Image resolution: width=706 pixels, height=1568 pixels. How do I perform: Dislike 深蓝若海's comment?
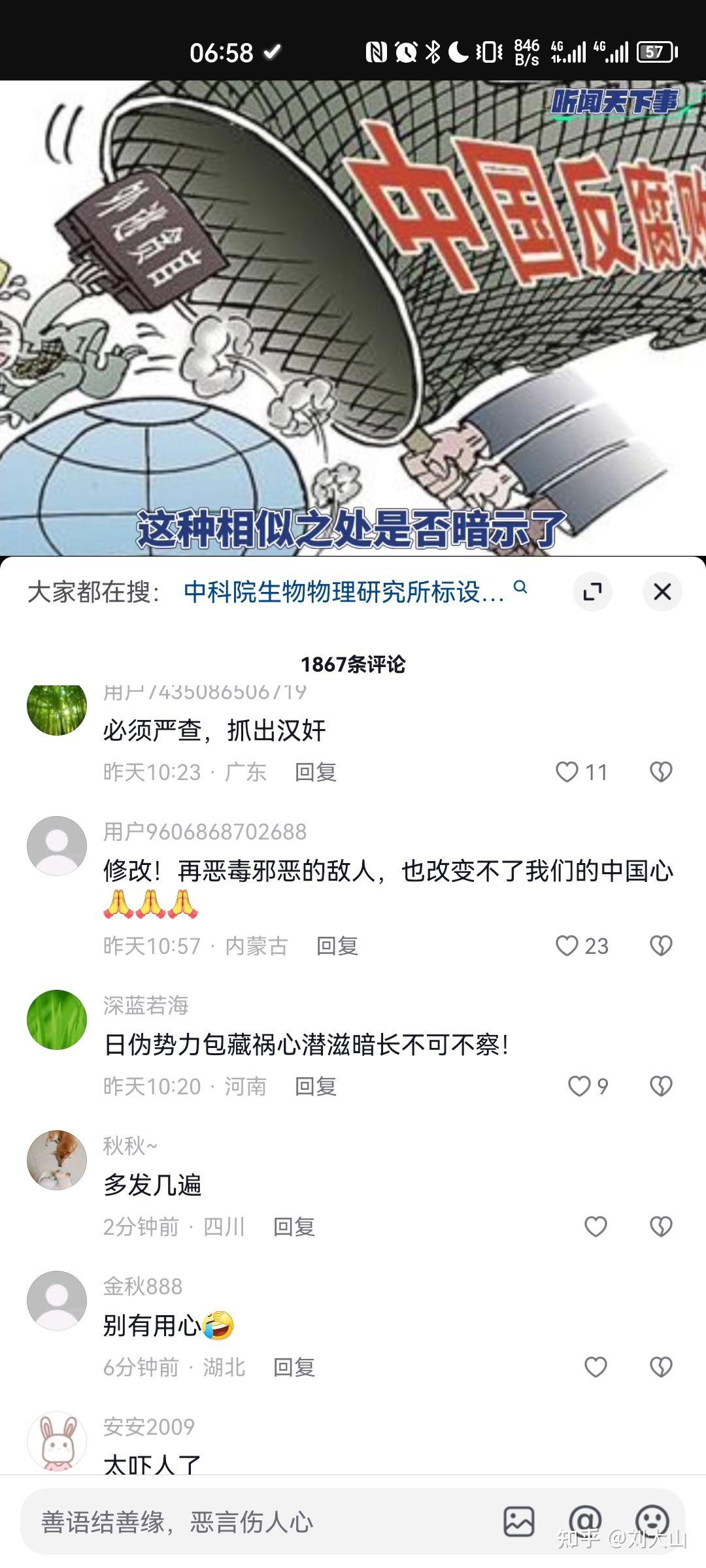point(661,1086)
